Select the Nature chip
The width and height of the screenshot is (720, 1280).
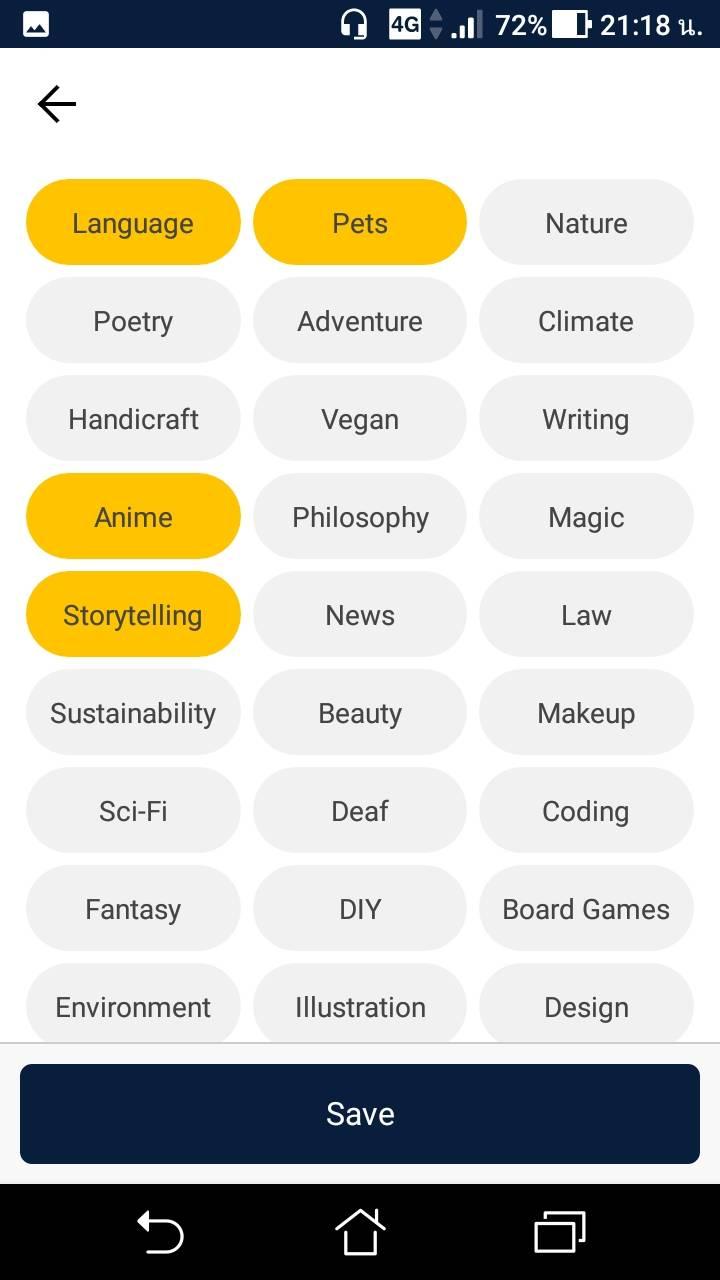[x=586, y=223]
